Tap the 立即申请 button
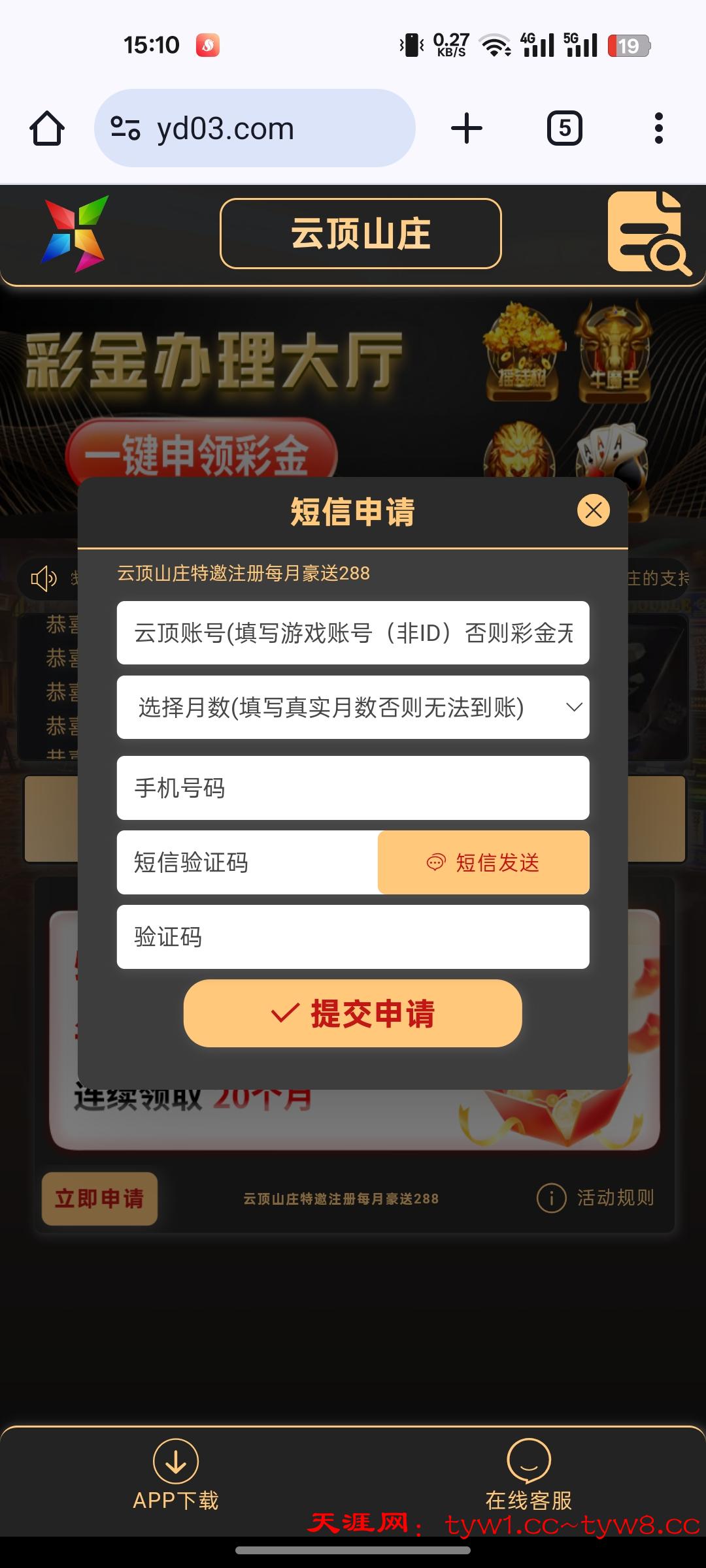Image resolution: width=706 pixels, height=1568 pixels. tap(99, 1198)
